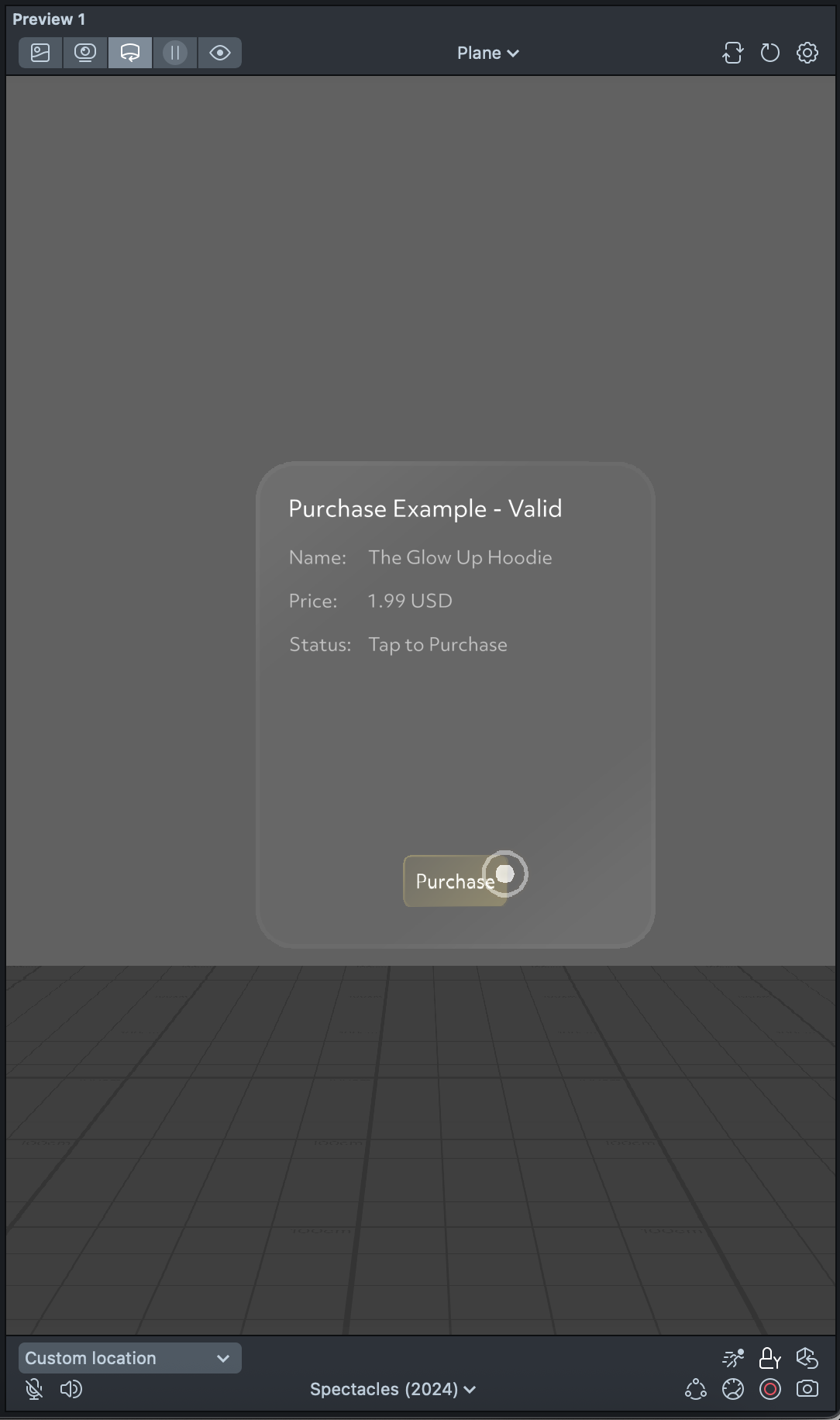The width and height of the screenshot is (840, 1420).
Task: Pause the preview playback
Action: point(175,53)
